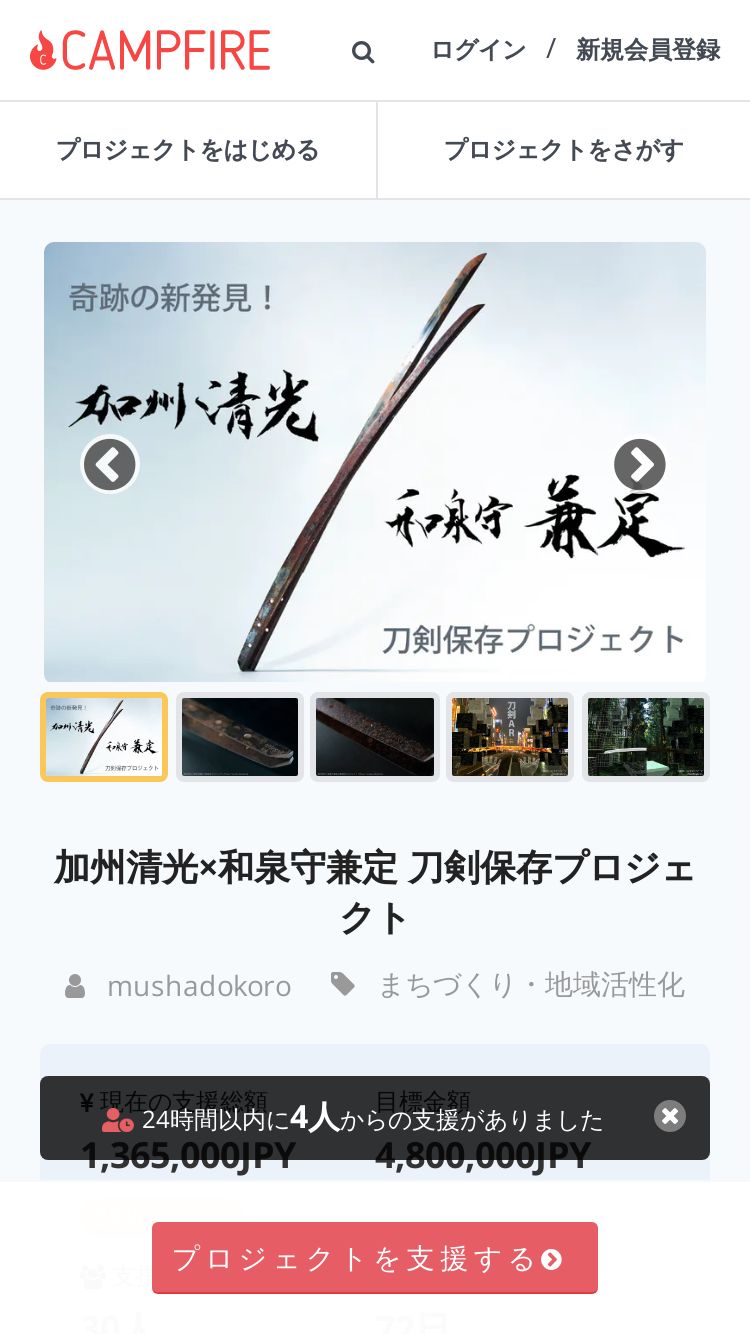Open 新規会員登録 sign-up link
Screen dimensions: 750x1334
(648, 50)
